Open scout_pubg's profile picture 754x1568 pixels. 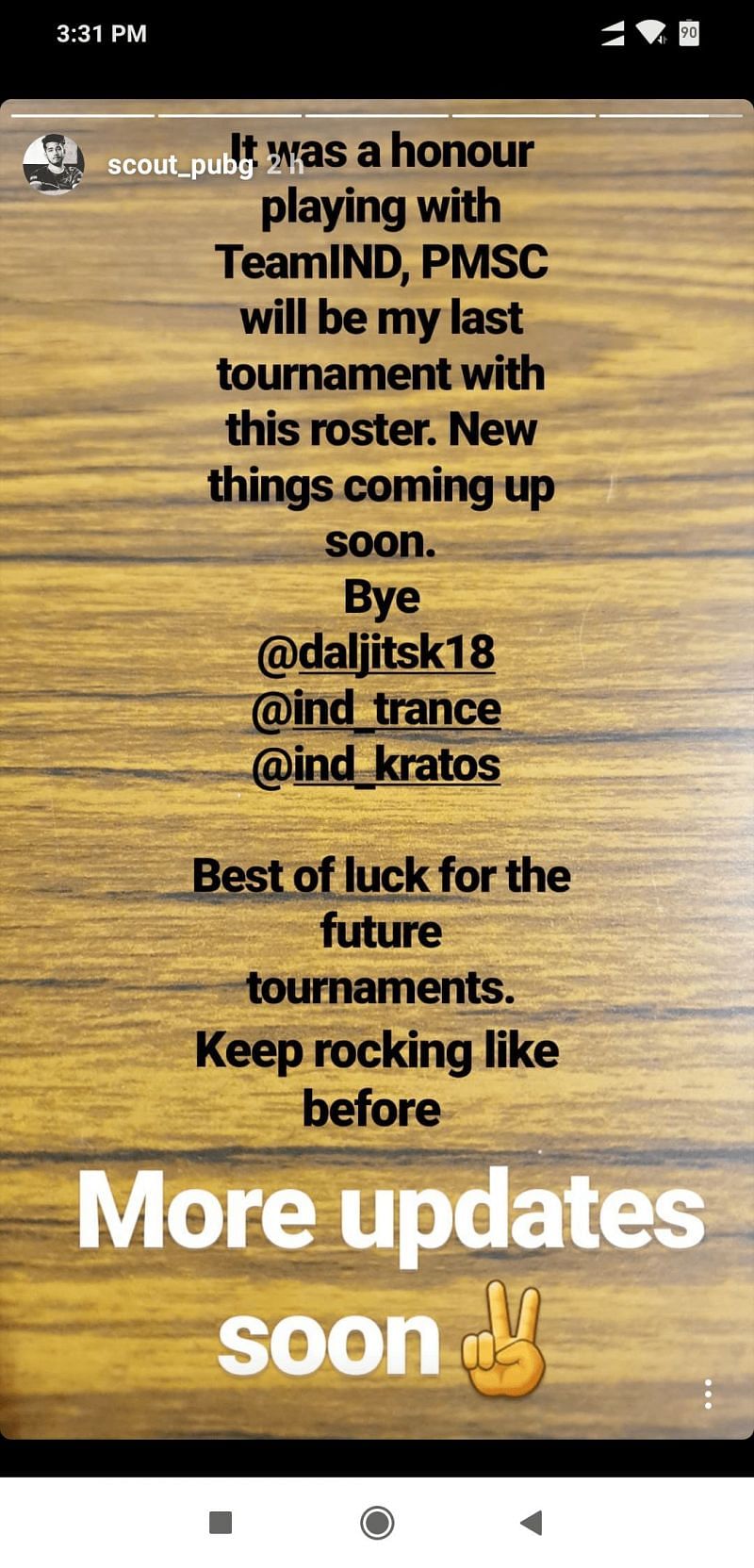[x=54, y=164]
